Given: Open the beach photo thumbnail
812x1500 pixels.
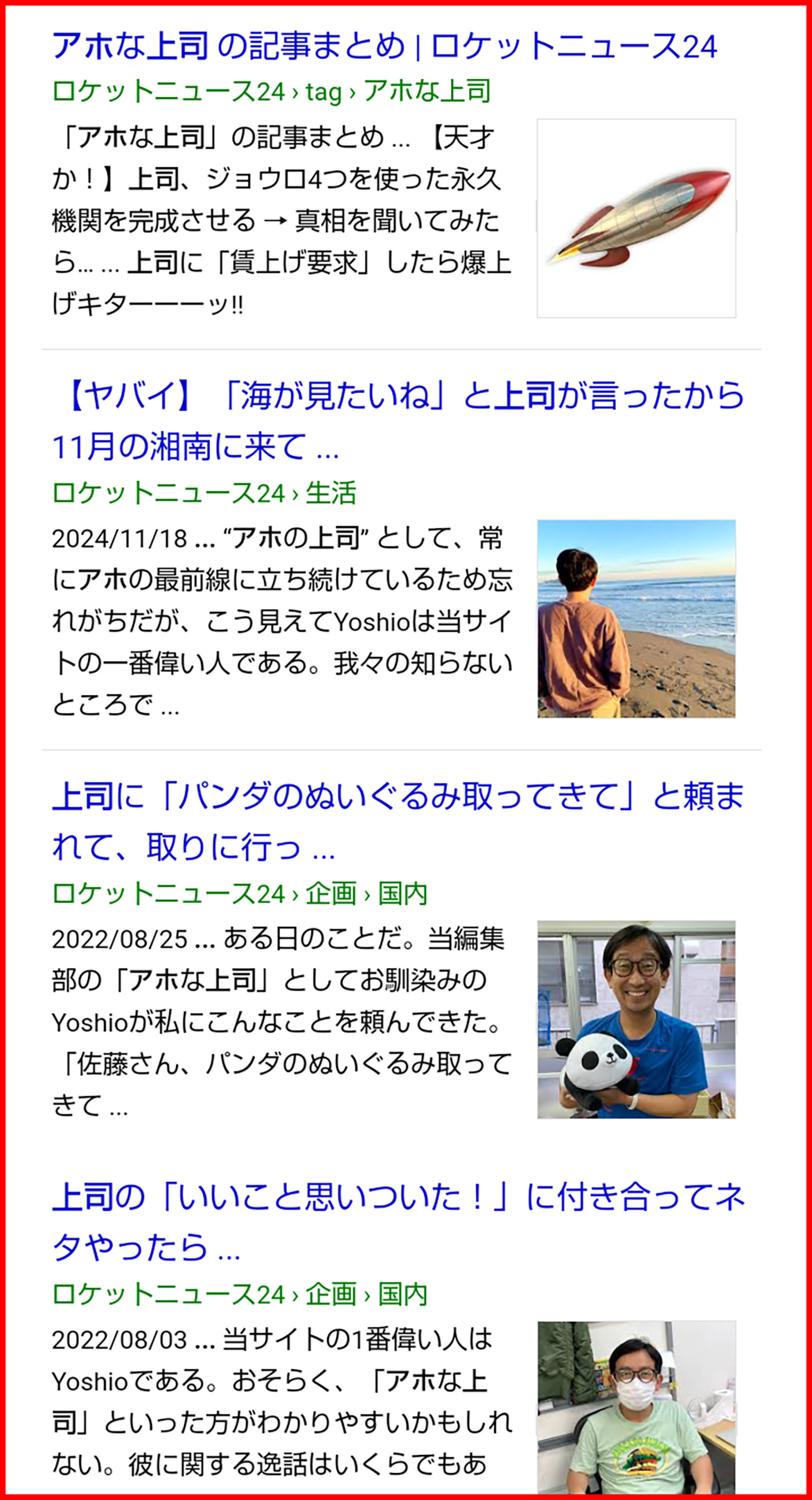Looking at the screenshot, I should click(x=636, y=619).
